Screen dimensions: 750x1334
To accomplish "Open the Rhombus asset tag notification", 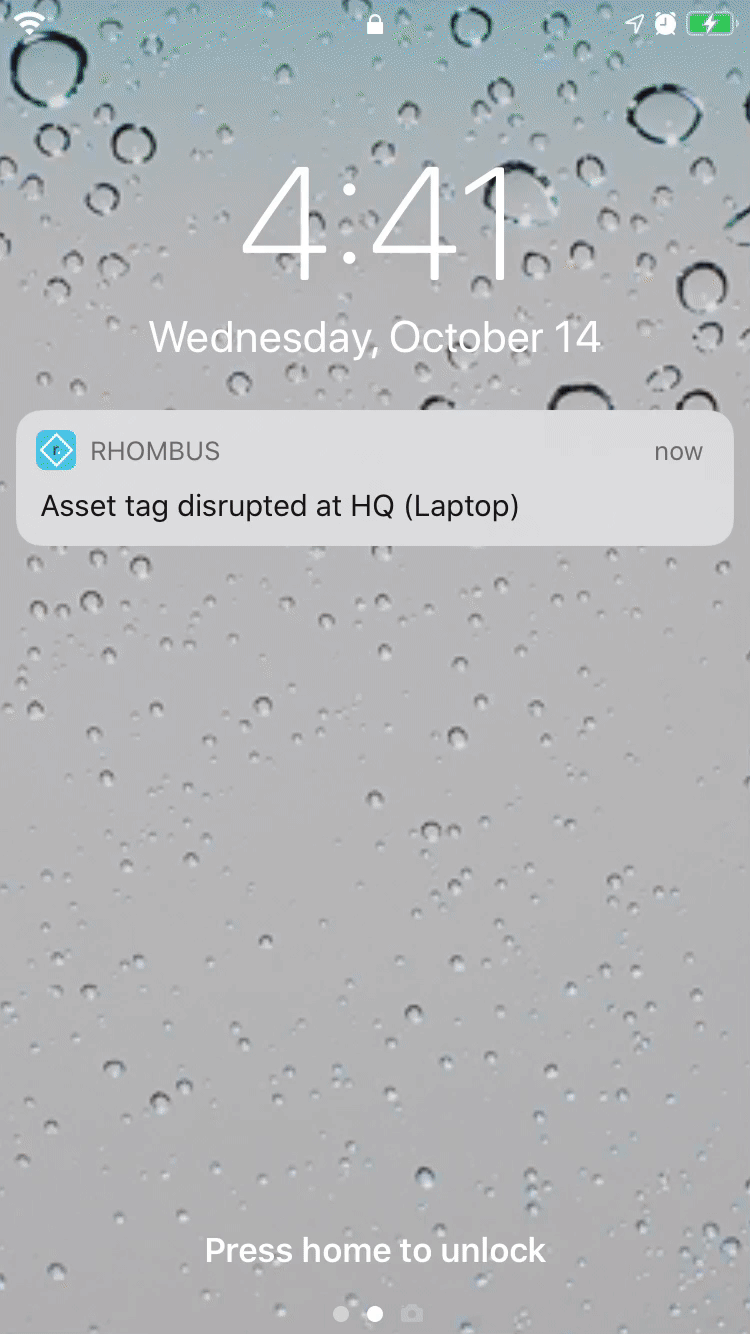I will point(375,479).
